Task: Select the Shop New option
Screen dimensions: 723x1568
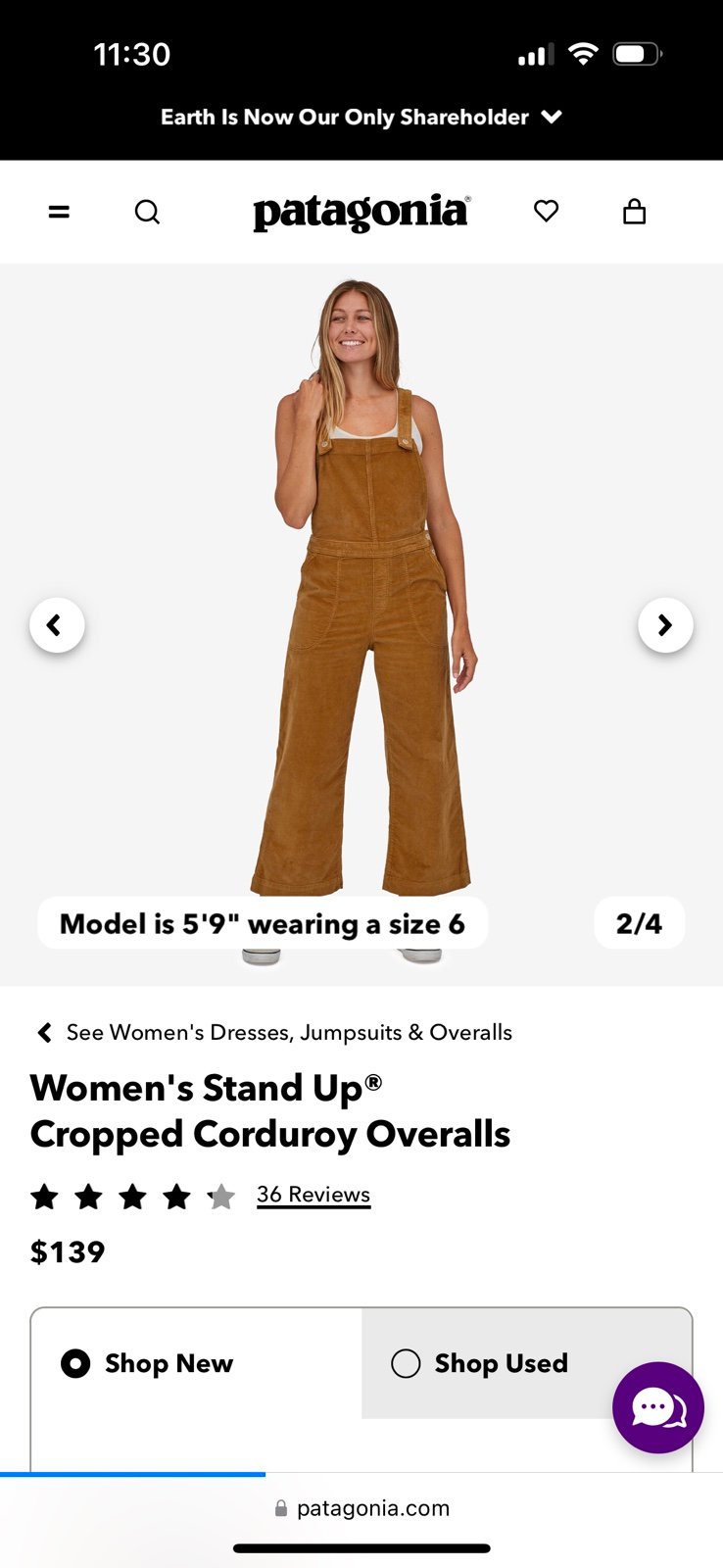Action: [x=148, y=1363]
